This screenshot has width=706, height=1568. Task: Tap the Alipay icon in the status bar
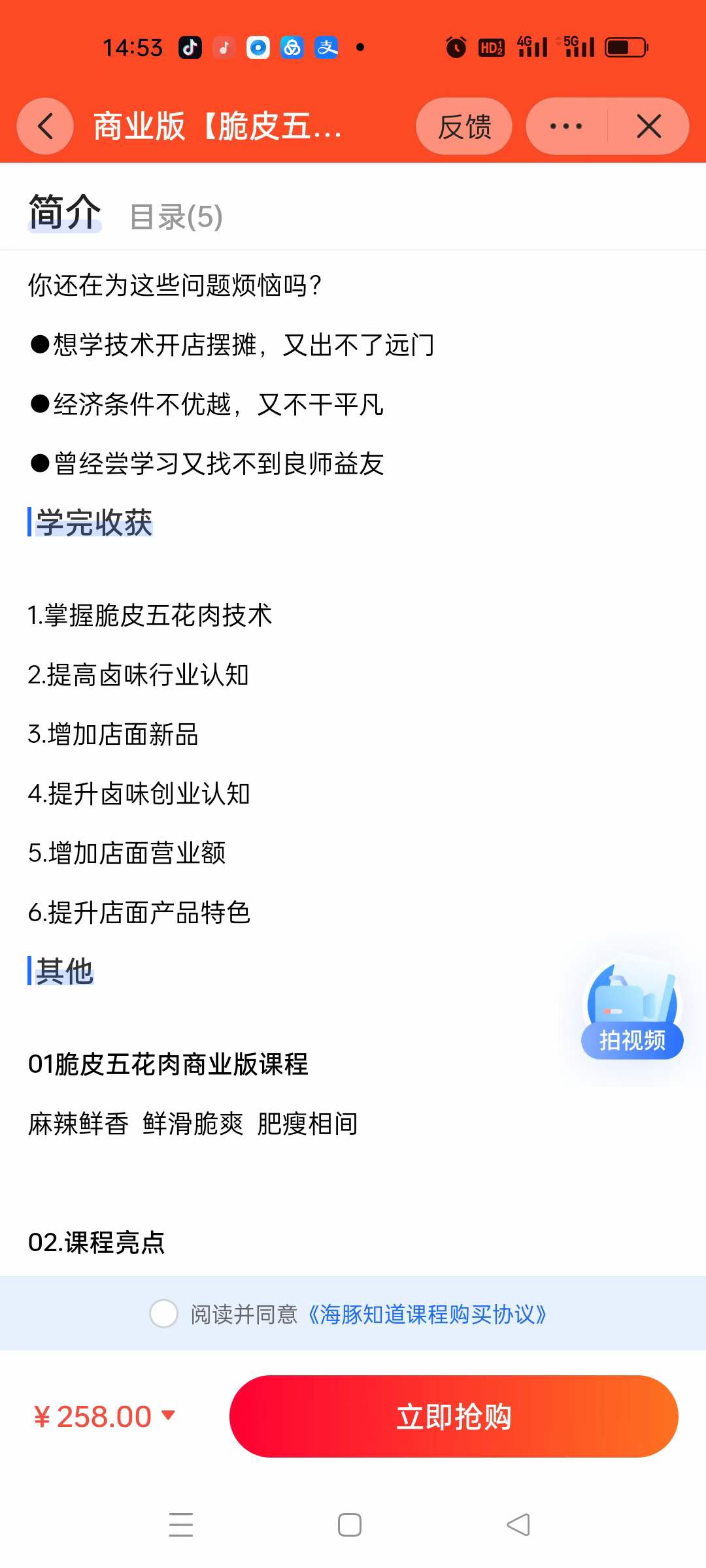tap(325, 47)
